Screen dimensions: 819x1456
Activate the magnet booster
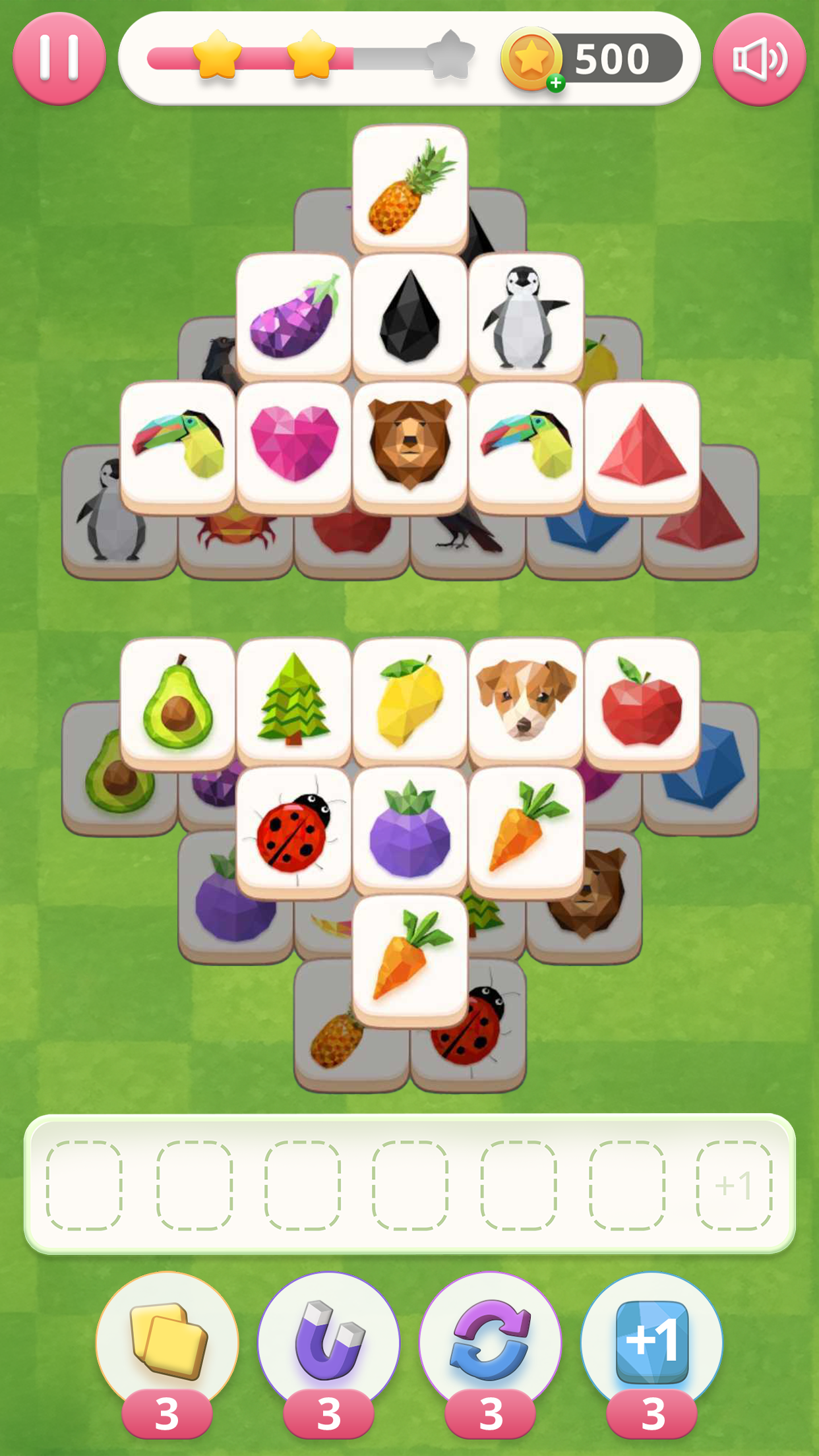(x=328, y=1342)
